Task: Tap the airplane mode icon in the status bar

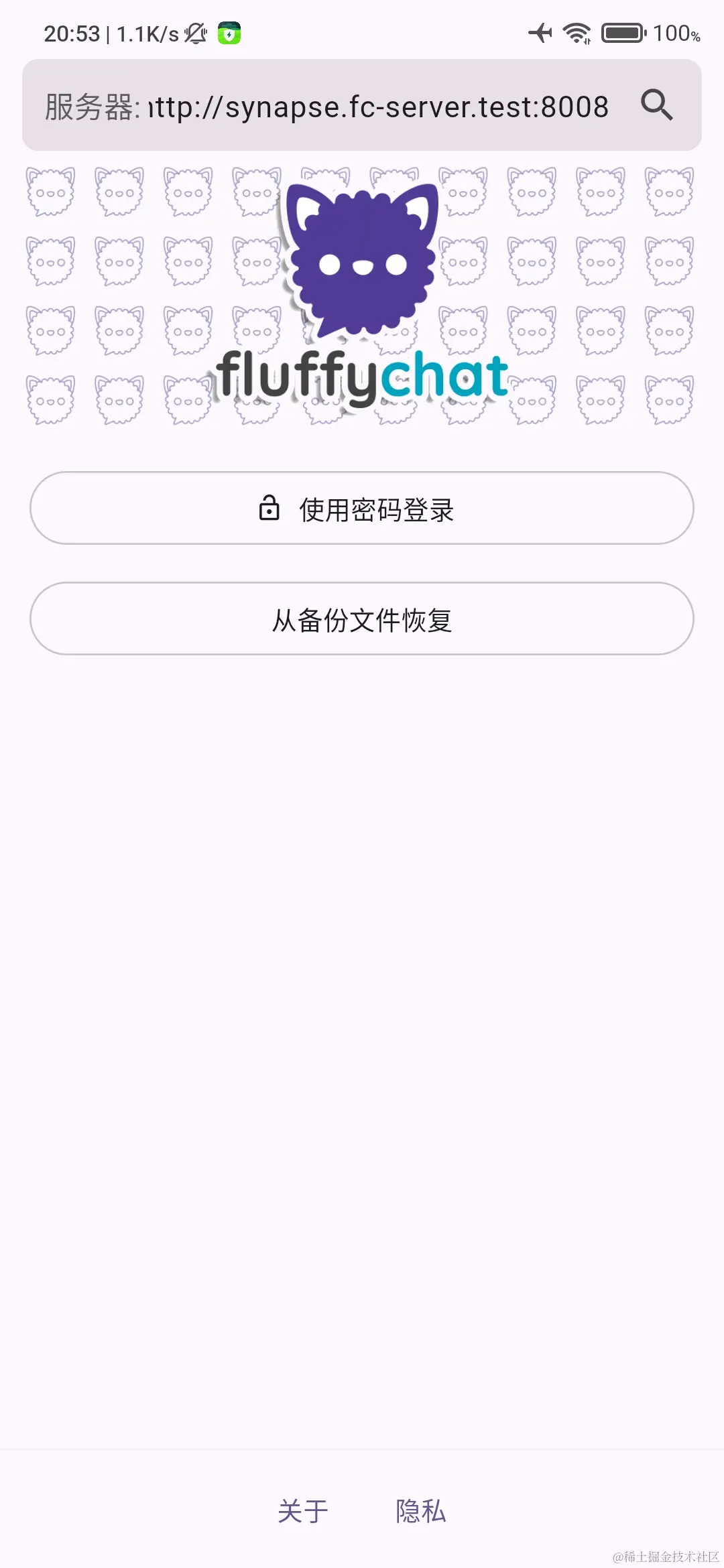Action: pos(540,31)
